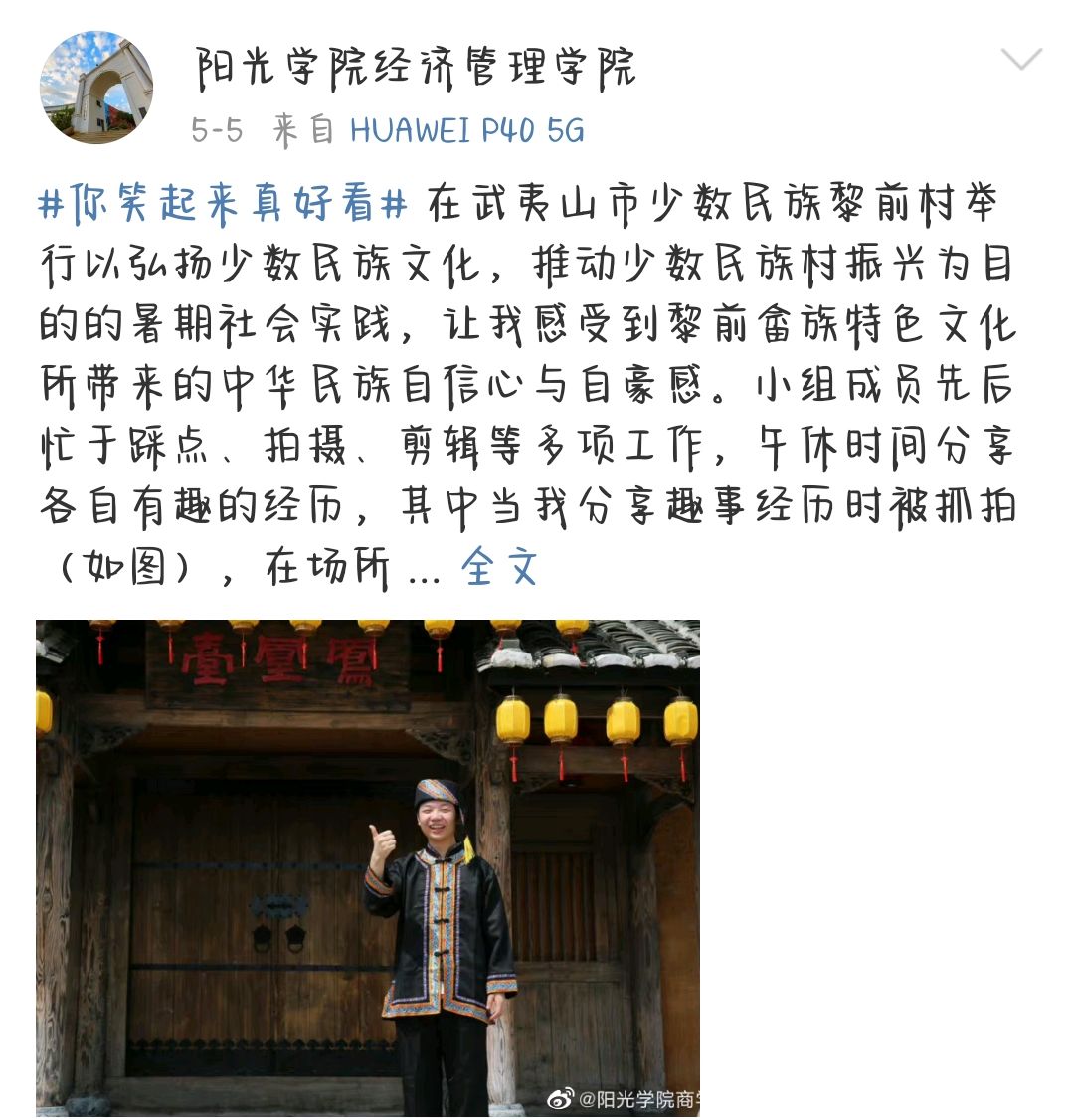Open the 阳光学院经济管理学院 username link

416,68
